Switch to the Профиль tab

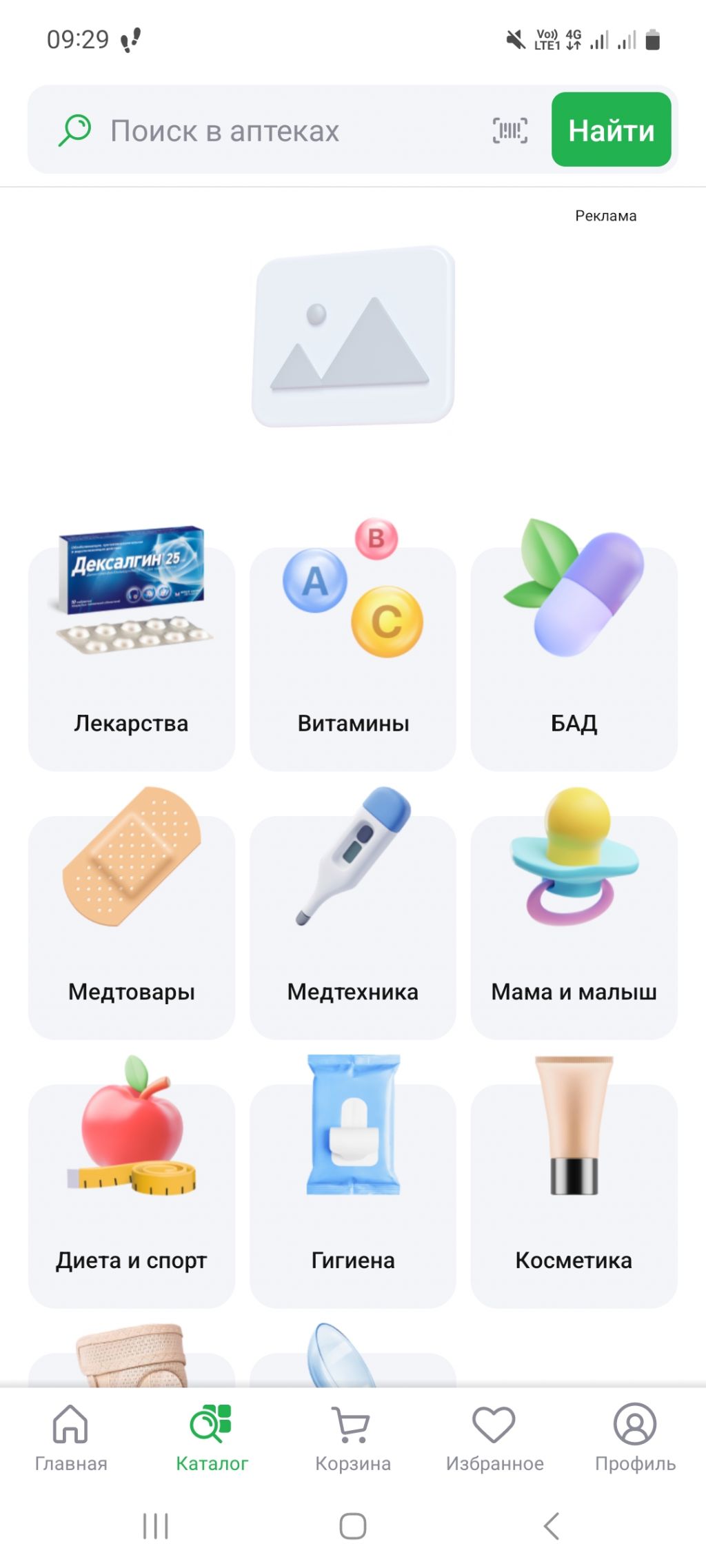coord(635,1438)
